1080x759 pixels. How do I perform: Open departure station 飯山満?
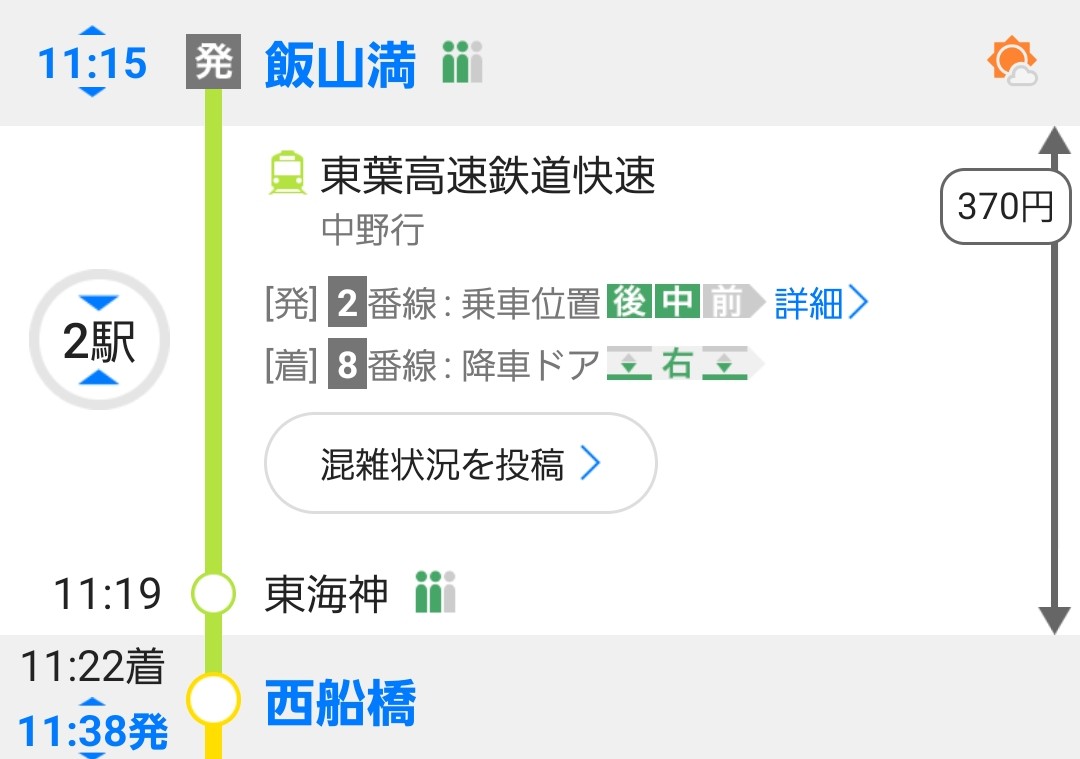340,64
